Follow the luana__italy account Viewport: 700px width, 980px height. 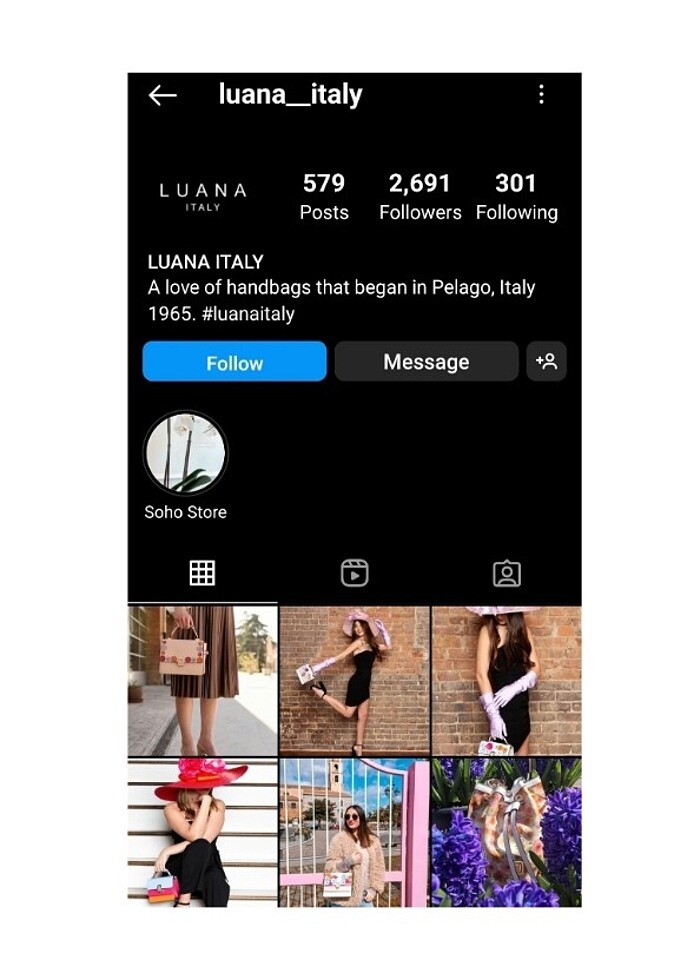[x=234, y=362]
